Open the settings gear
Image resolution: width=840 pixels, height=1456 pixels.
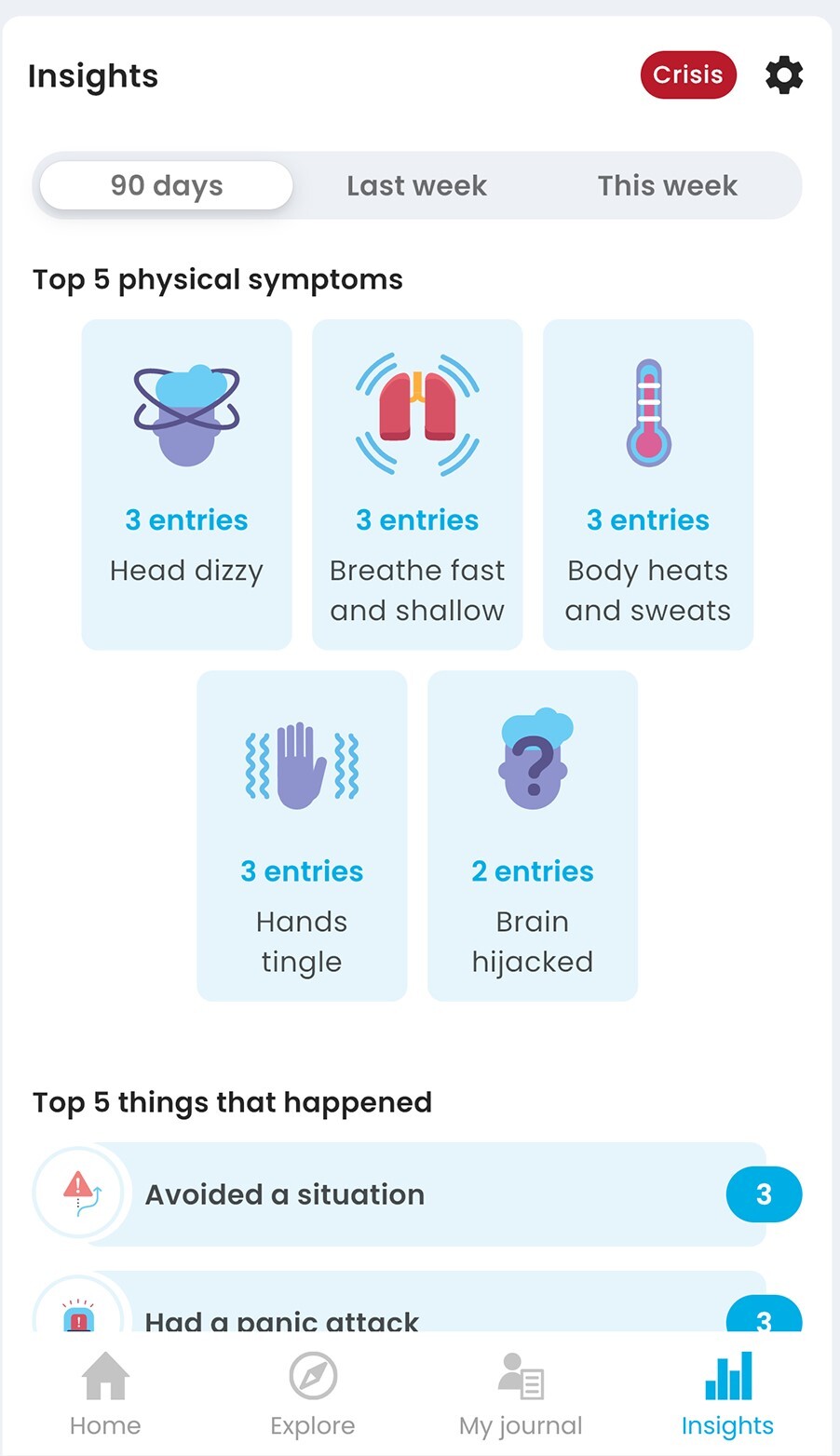pos(784,75)
